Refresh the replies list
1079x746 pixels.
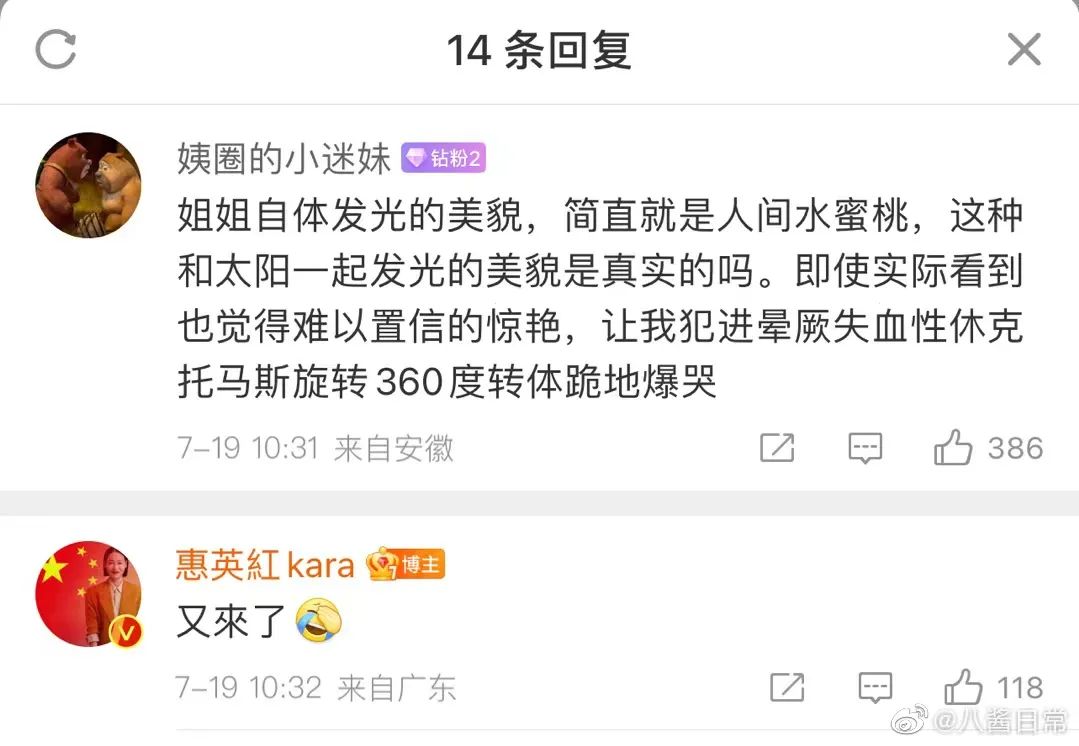[x=56, y=49]
